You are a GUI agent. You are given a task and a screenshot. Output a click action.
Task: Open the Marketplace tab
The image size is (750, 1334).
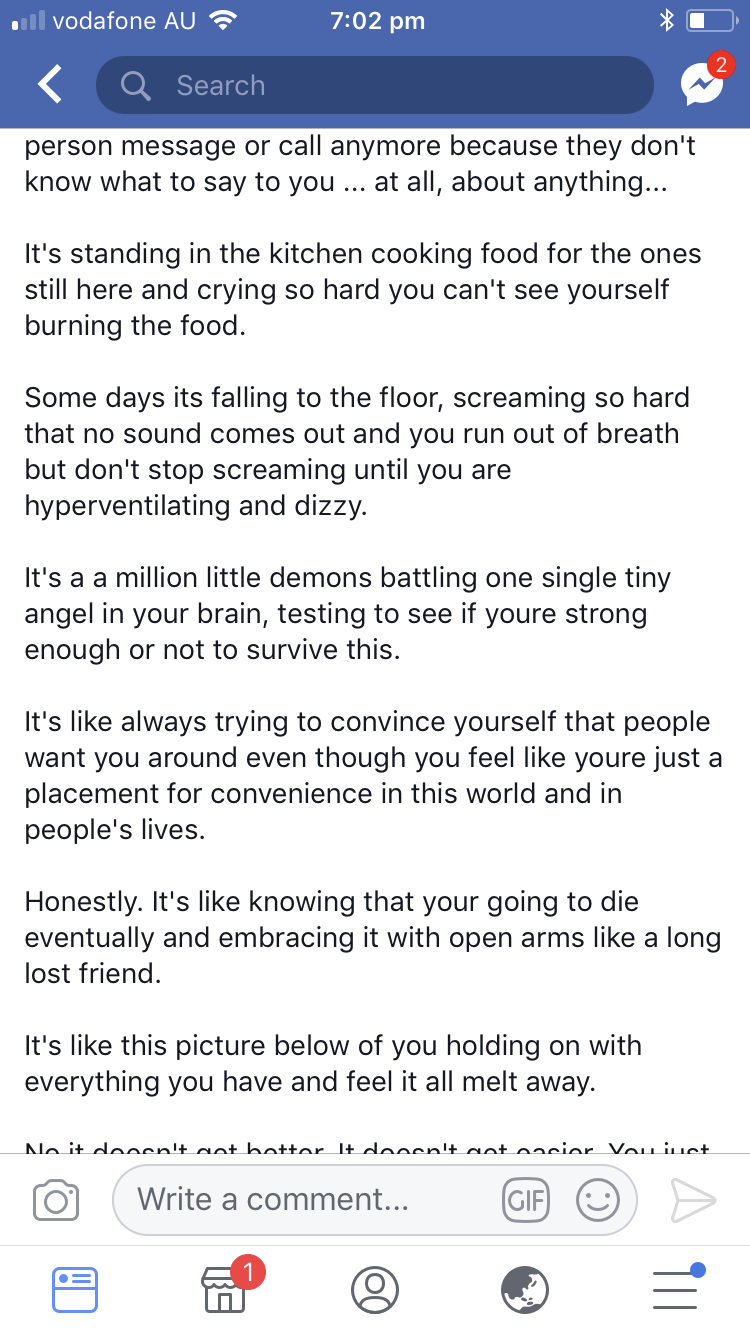coord(225,1289)
